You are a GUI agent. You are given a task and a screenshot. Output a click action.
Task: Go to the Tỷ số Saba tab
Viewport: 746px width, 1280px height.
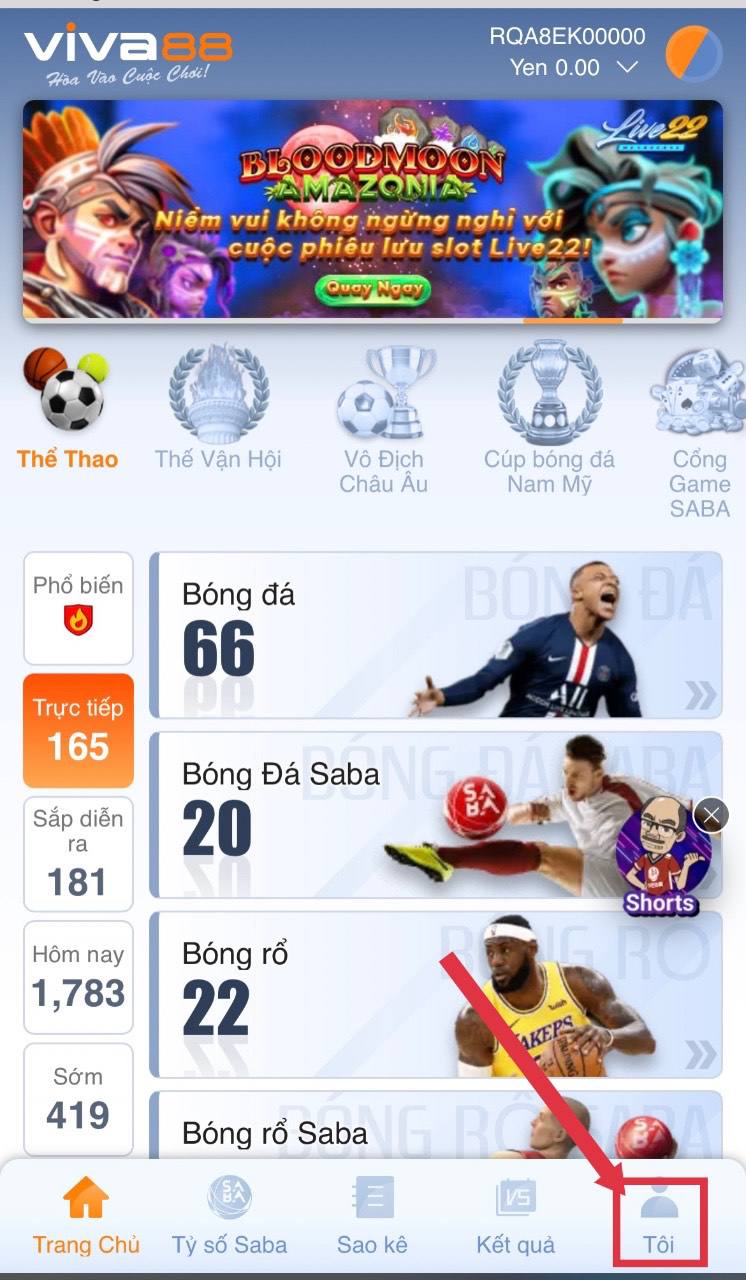click(229, 1218)
